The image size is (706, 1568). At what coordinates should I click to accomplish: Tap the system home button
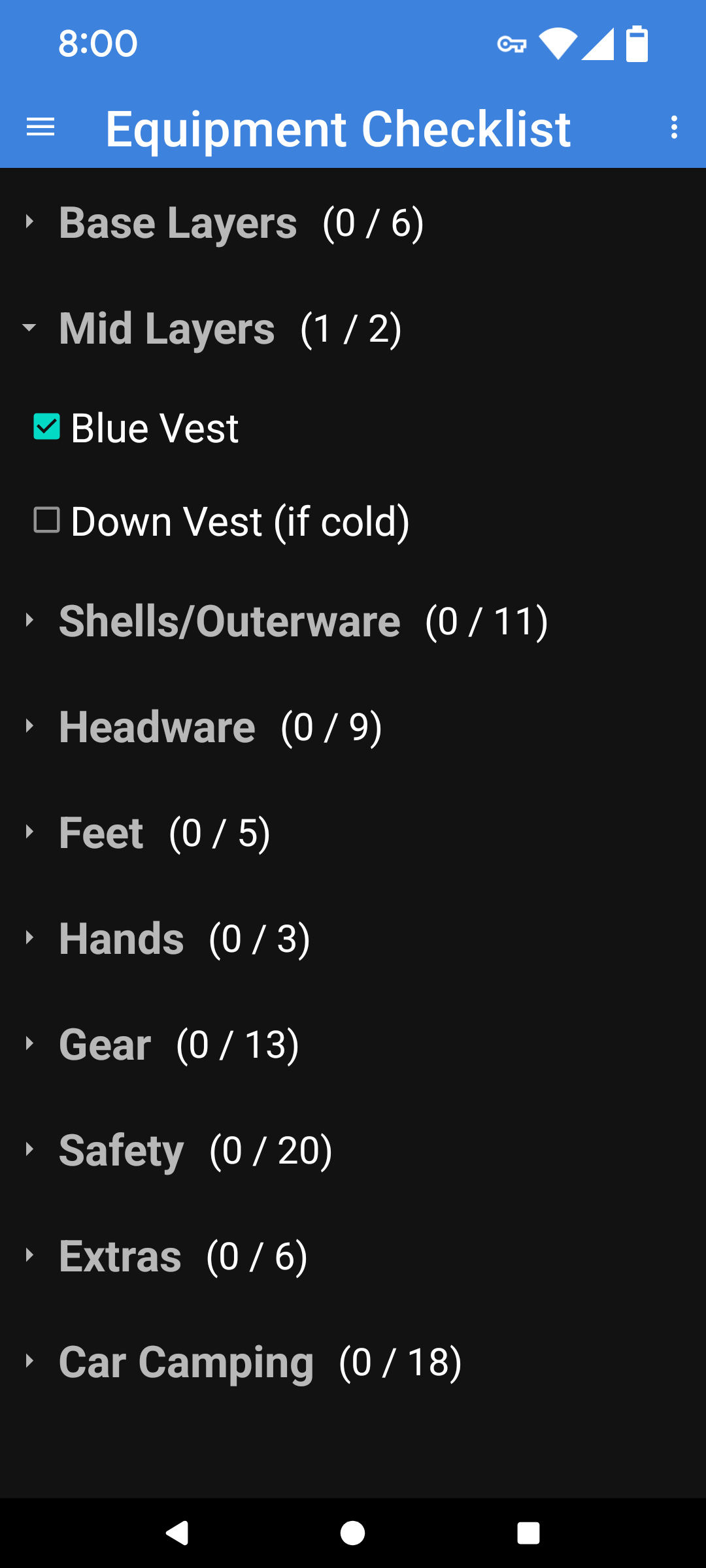(x=353, y=1533)
